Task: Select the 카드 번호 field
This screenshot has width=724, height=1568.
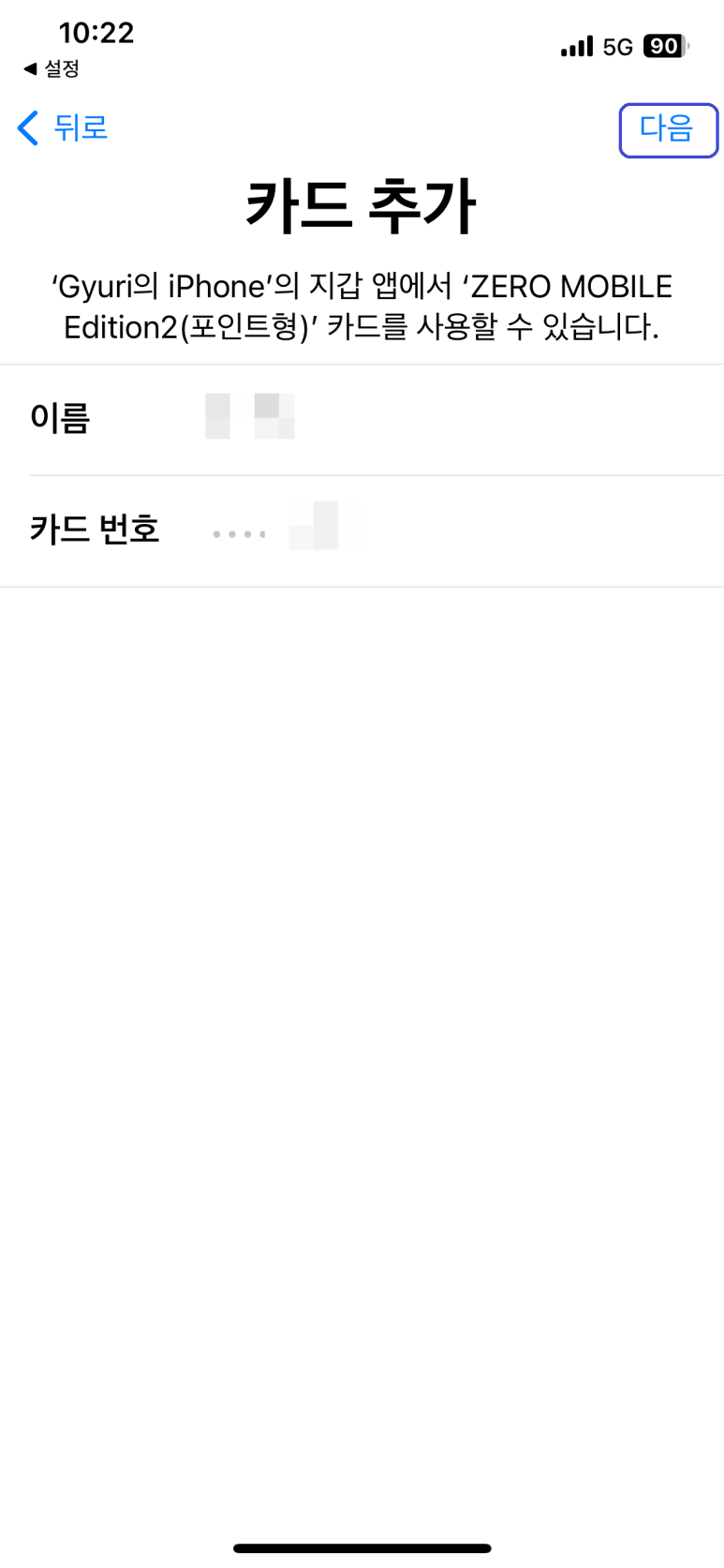Action: pos(362,531)
